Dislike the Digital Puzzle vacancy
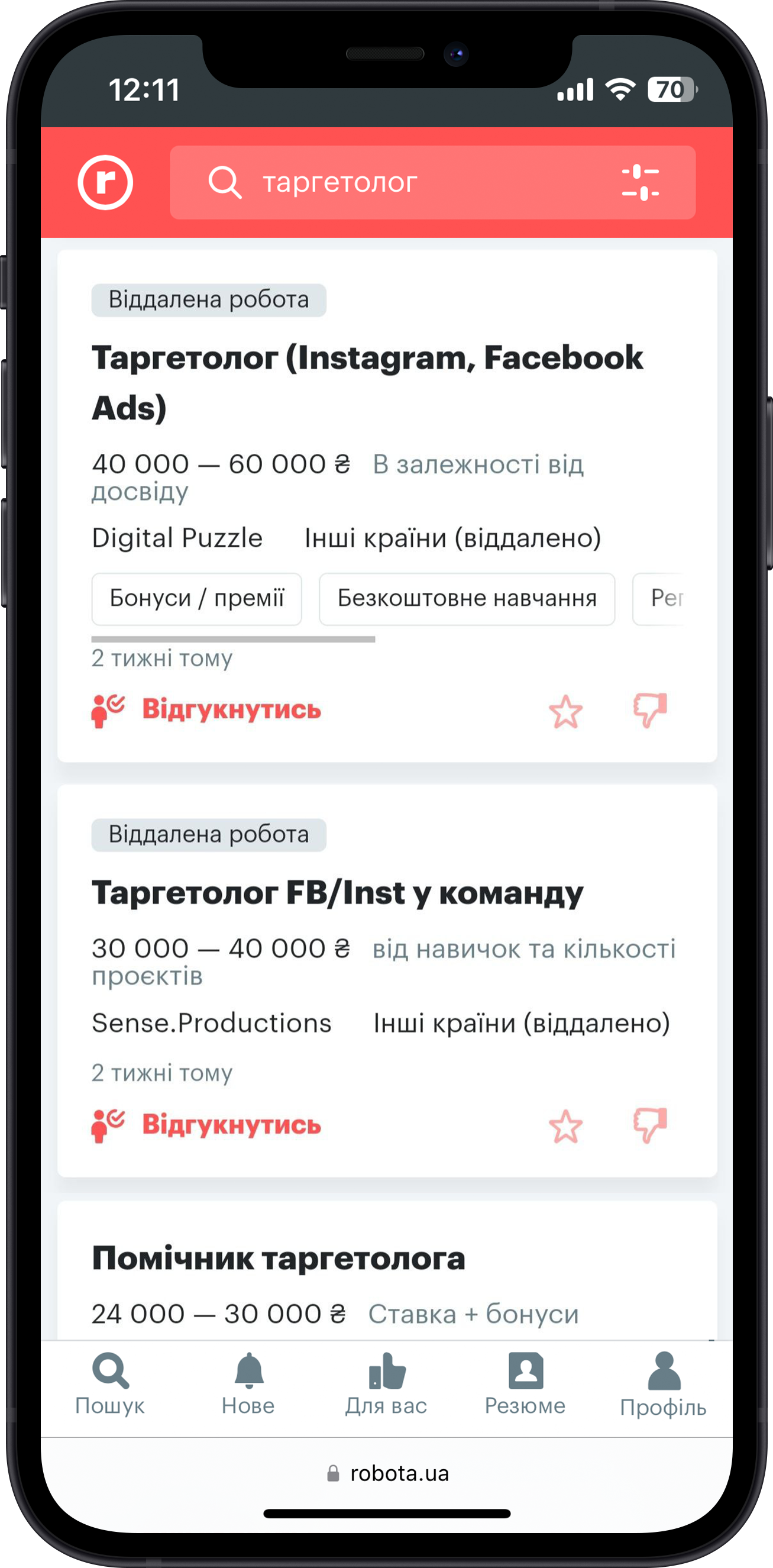 650,709
